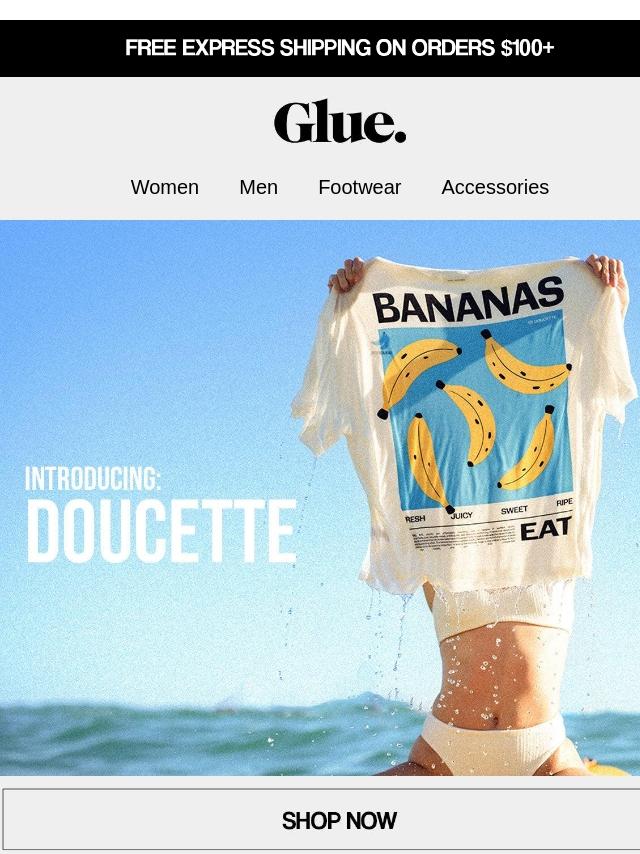The width and height of the screenshot is (640, 854).
Task: Tap the Shop Now button
Action: [x=339, y=820]
